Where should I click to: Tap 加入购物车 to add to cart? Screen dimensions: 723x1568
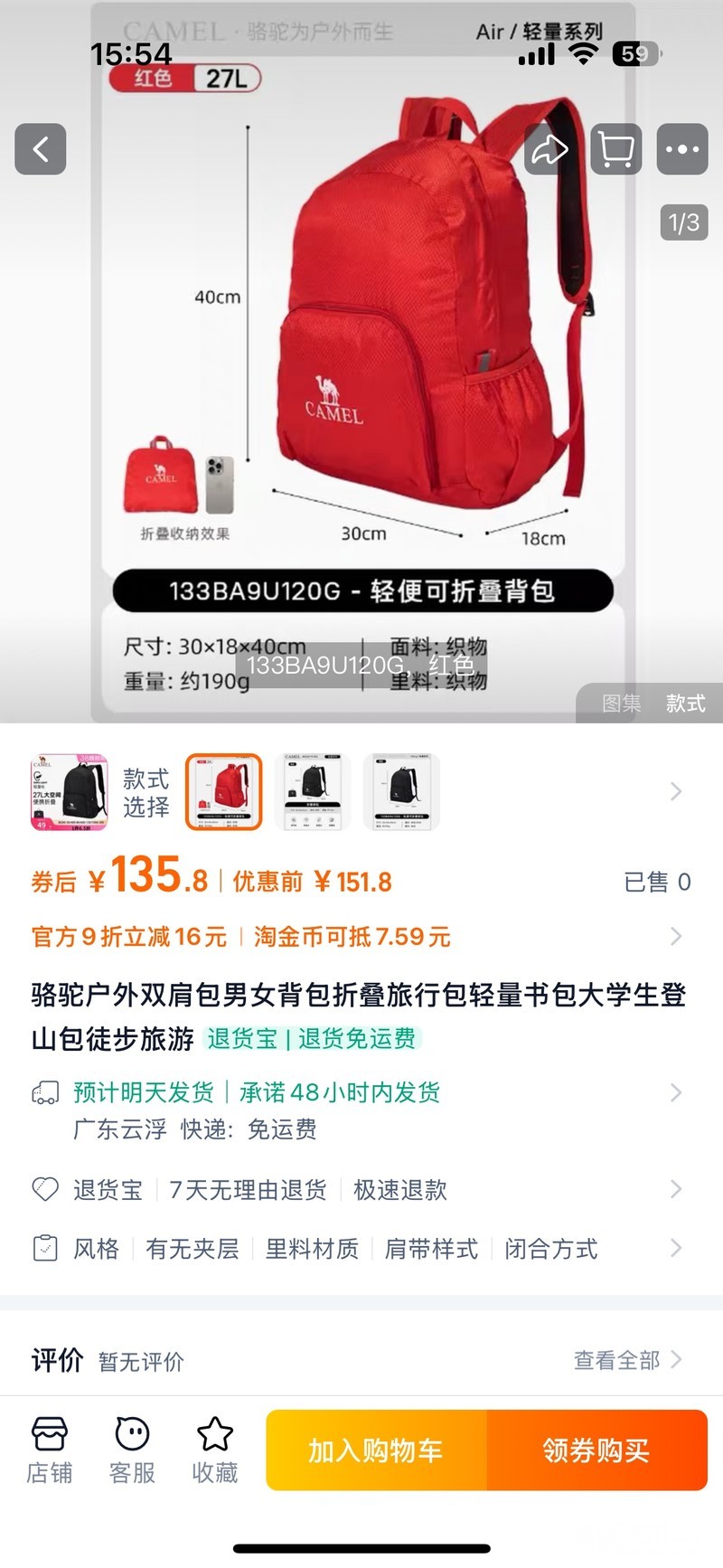pos(376,1450)
